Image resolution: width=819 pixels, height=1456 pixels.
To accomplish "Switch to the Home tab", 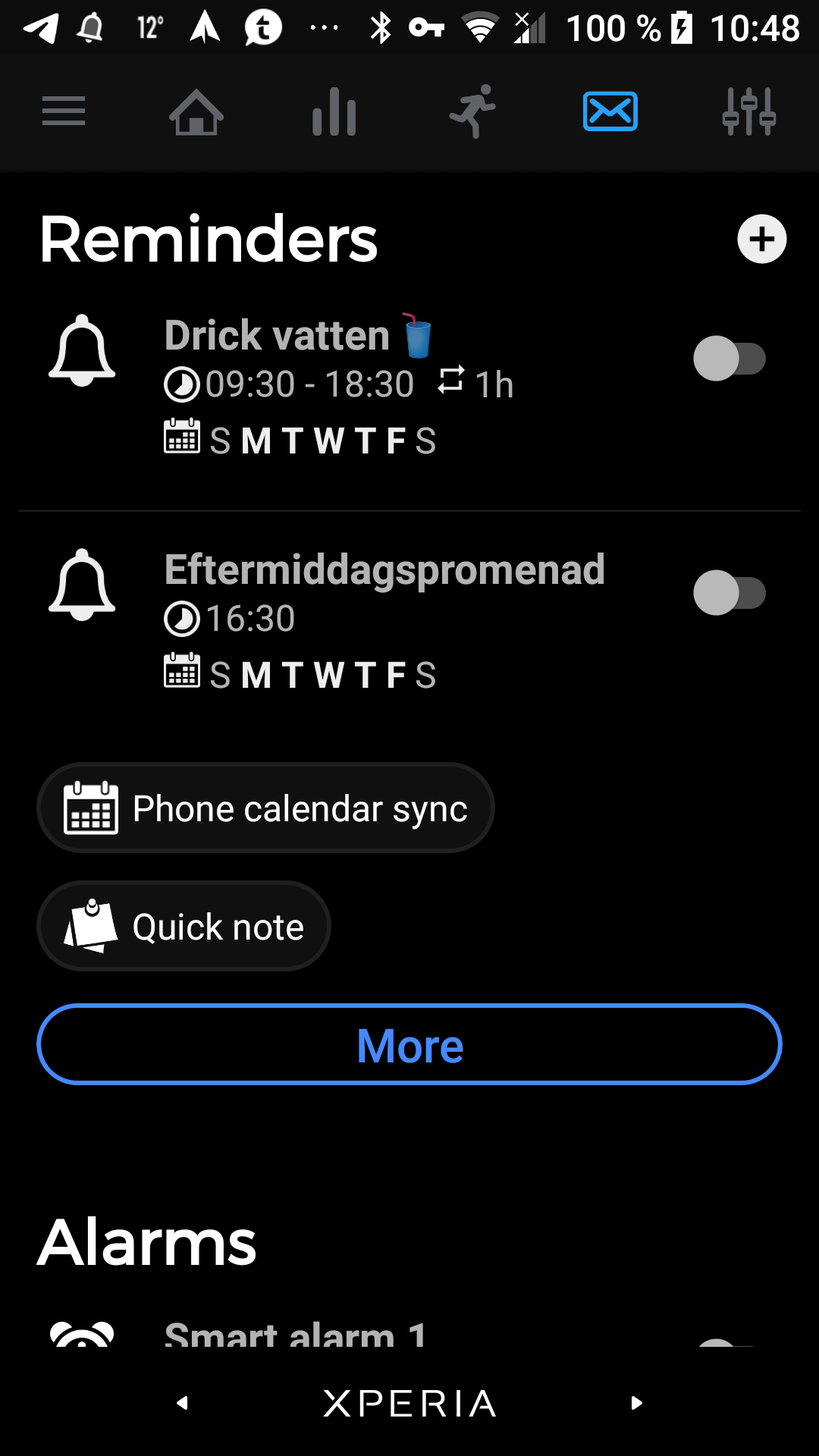I will coord(196,112).
